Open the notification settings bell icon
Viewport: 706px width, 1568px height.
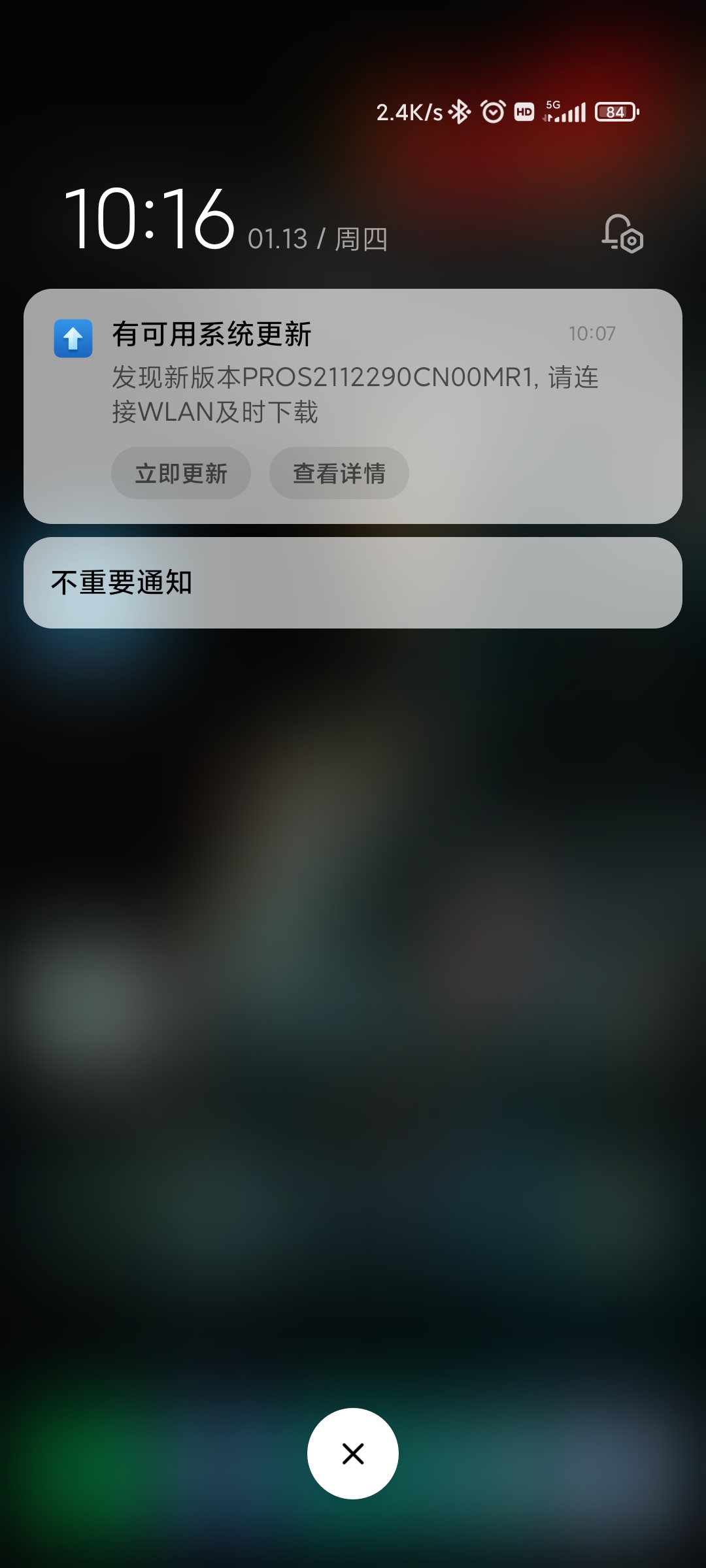622,234
